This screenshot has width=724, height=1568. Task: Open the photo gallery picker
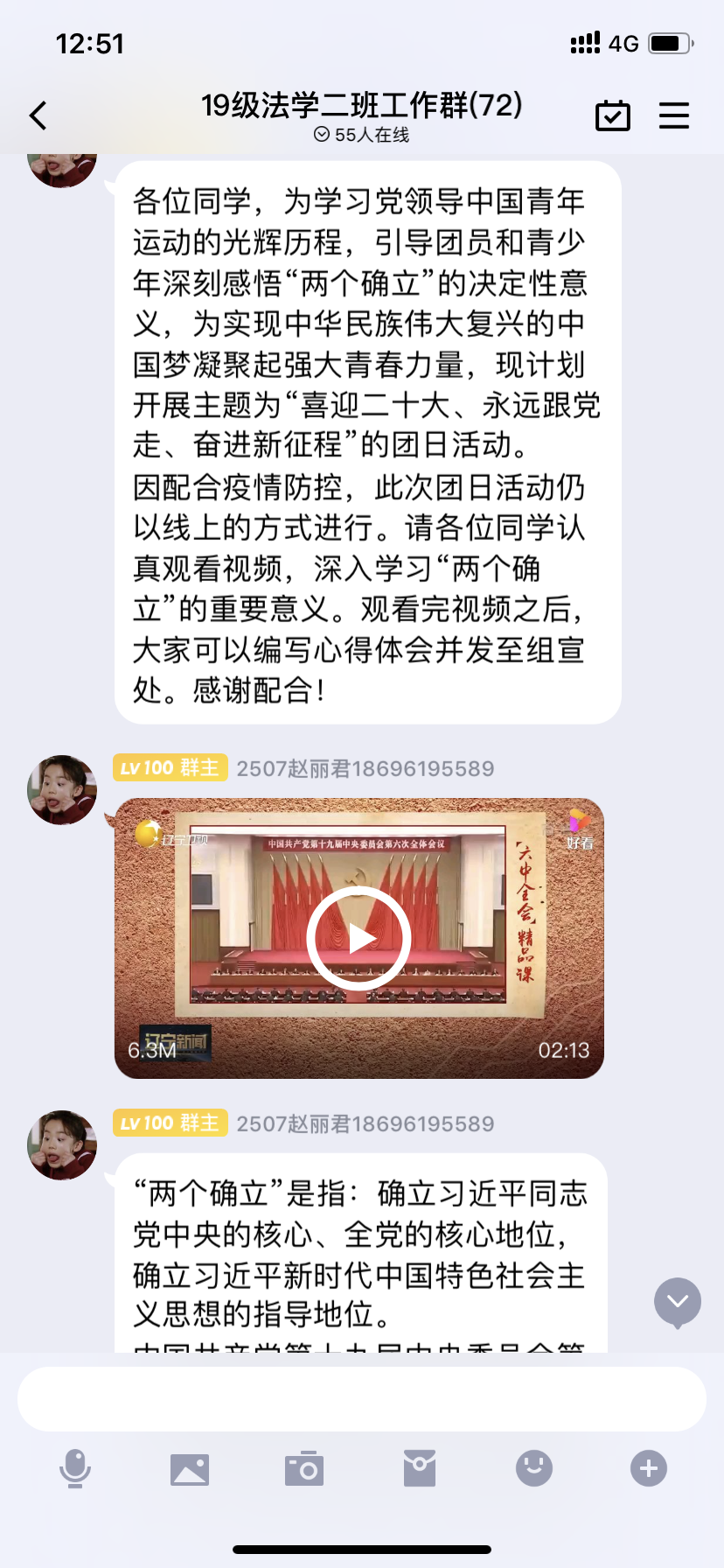click(x=190, y=1468)
